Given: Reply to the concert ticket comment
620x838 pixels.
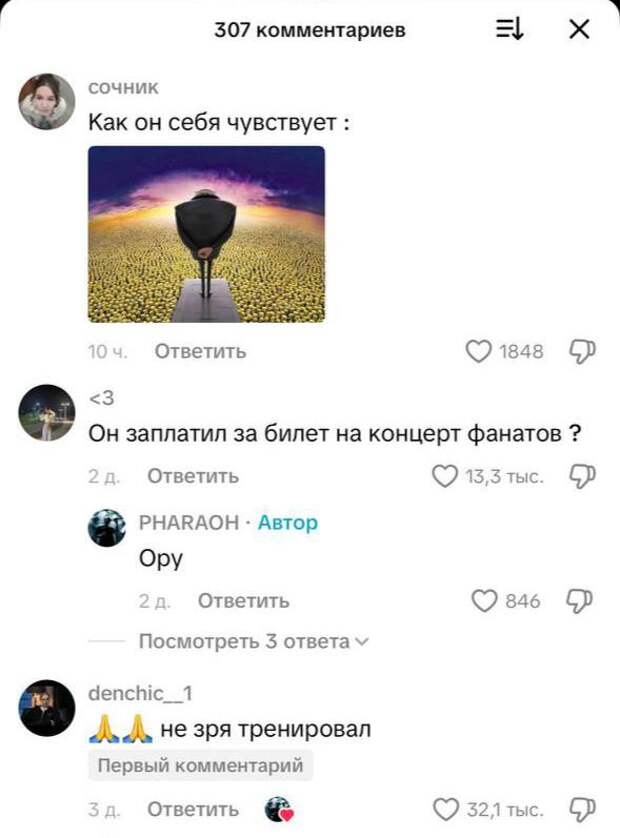Looking at the screenshot, I should click(193, 476).
